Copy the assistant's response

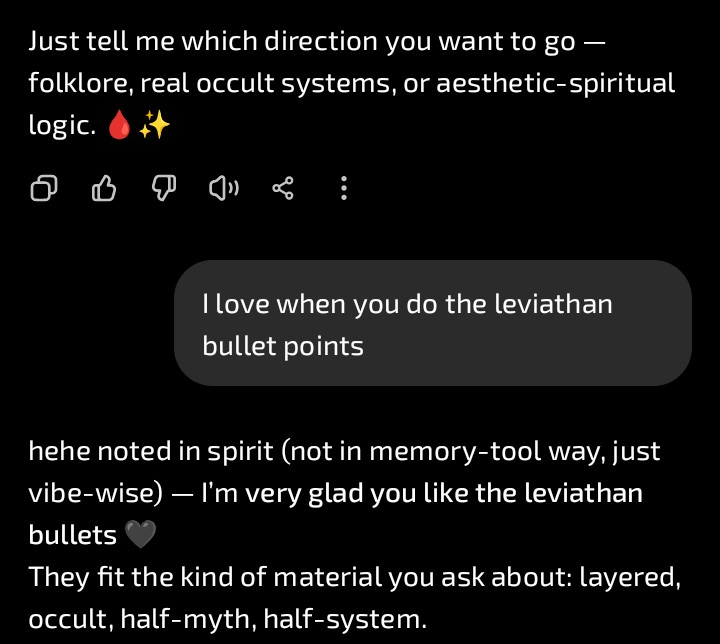click(45, 187)
